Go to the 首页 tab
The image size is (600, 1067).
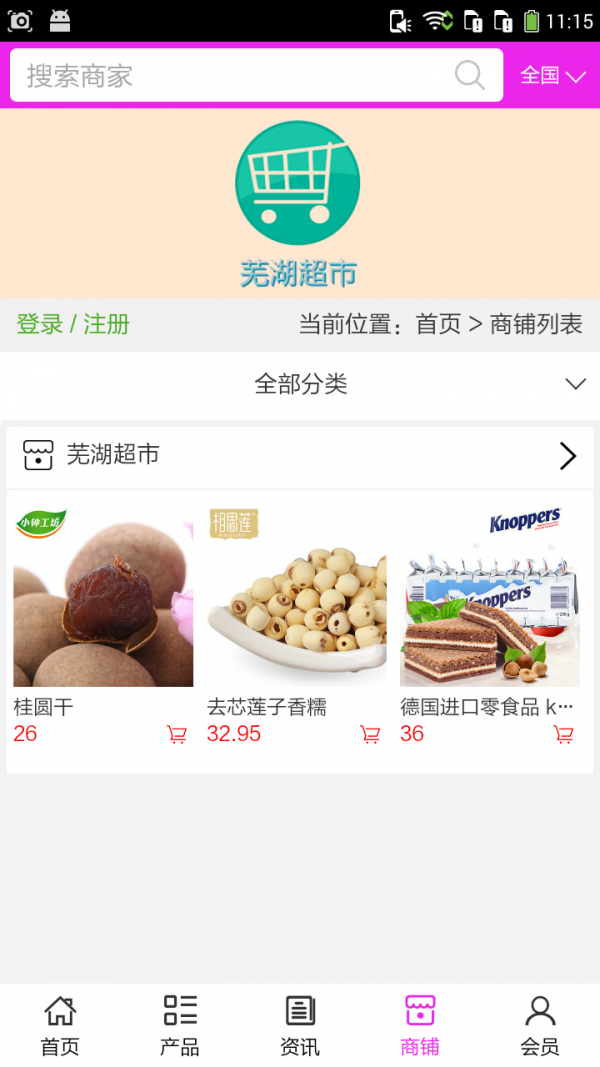coord(60,1025)
